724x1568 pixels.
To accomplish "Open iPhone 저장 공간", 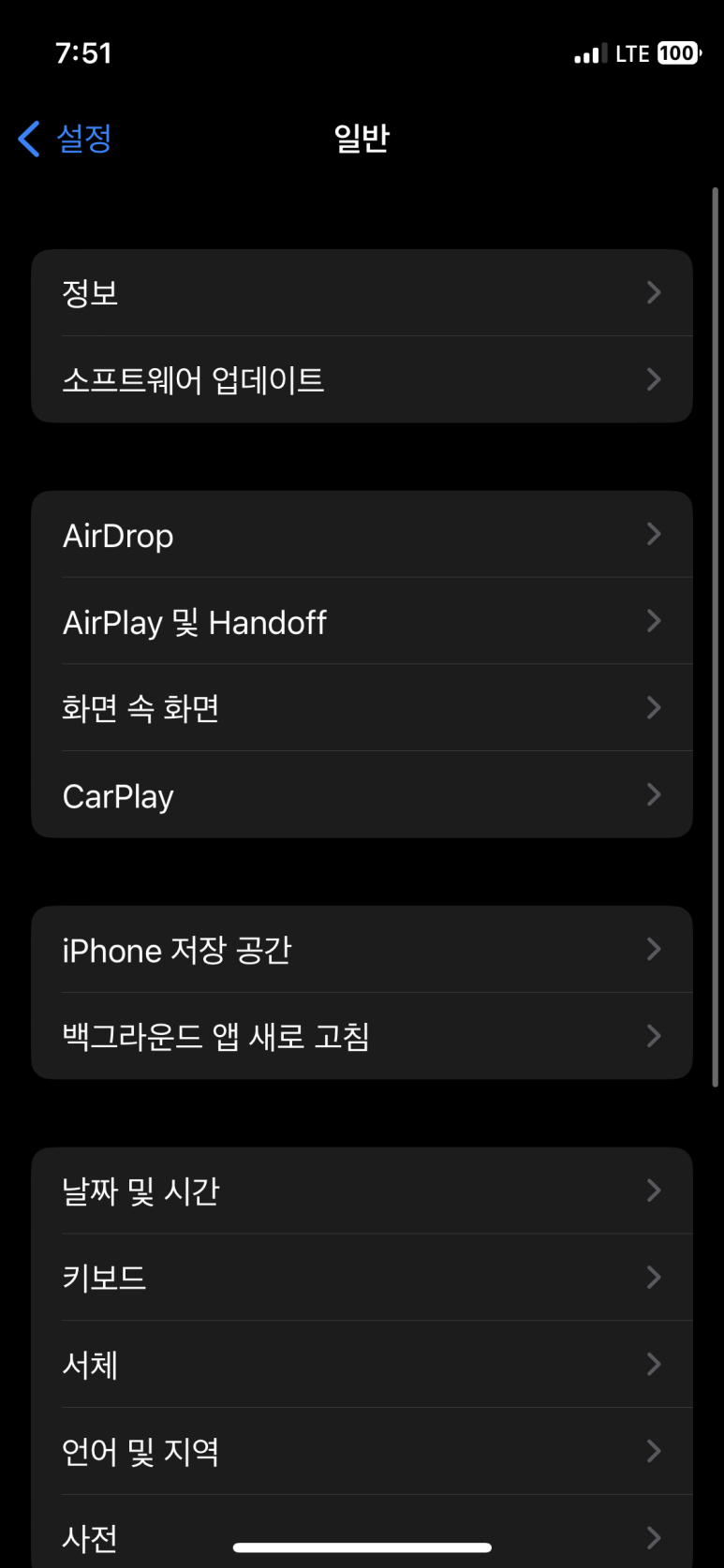I will click(362, 949).
